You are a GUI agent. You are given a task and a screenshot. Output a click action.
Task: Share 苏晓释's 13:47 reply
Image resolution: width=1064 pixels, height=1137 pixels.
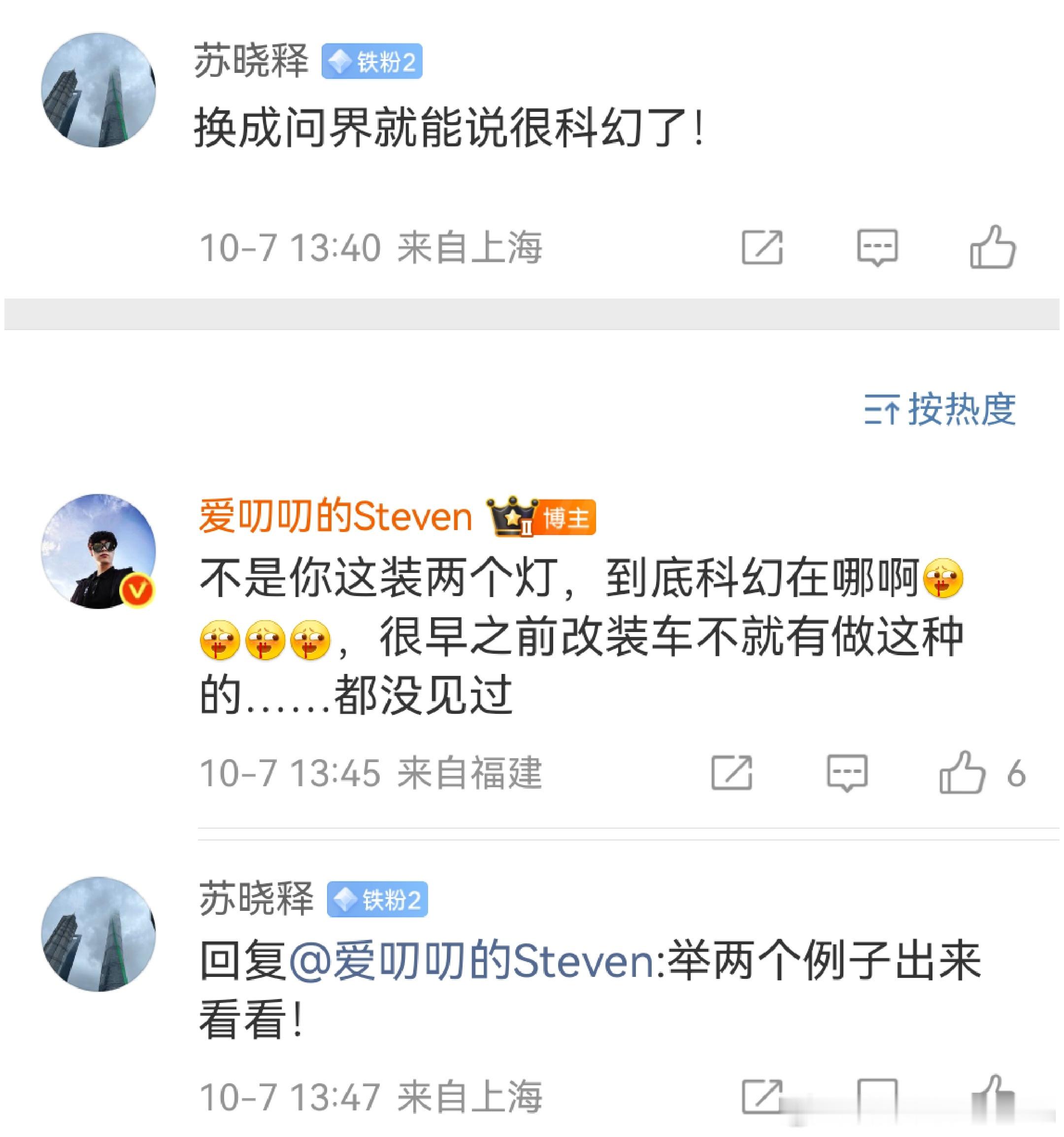coord(762,1097)
